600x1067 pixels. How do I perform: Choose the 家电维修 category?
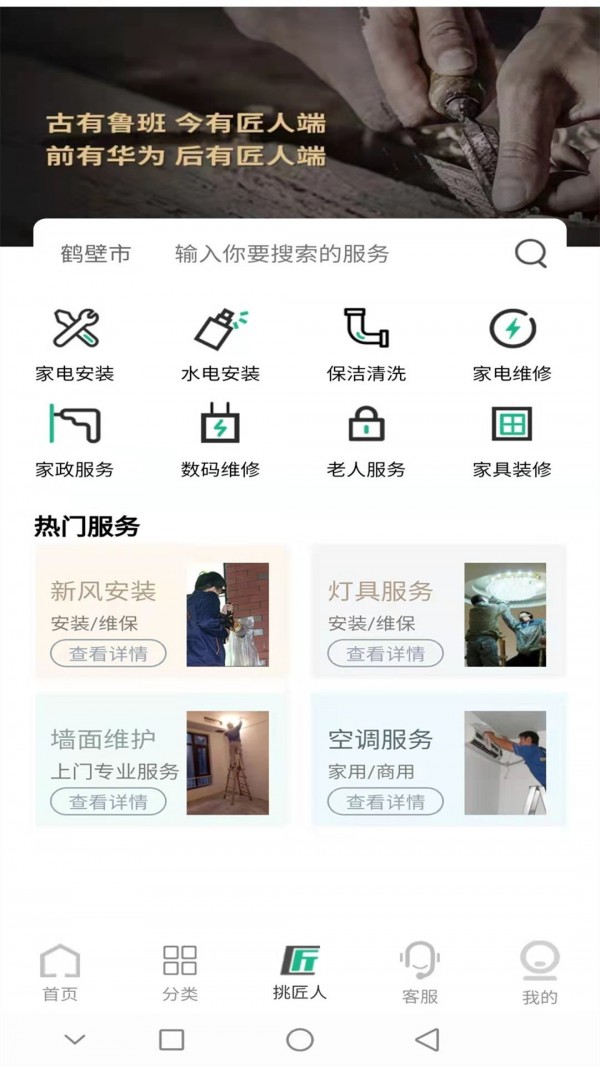[x=512, y=345]
